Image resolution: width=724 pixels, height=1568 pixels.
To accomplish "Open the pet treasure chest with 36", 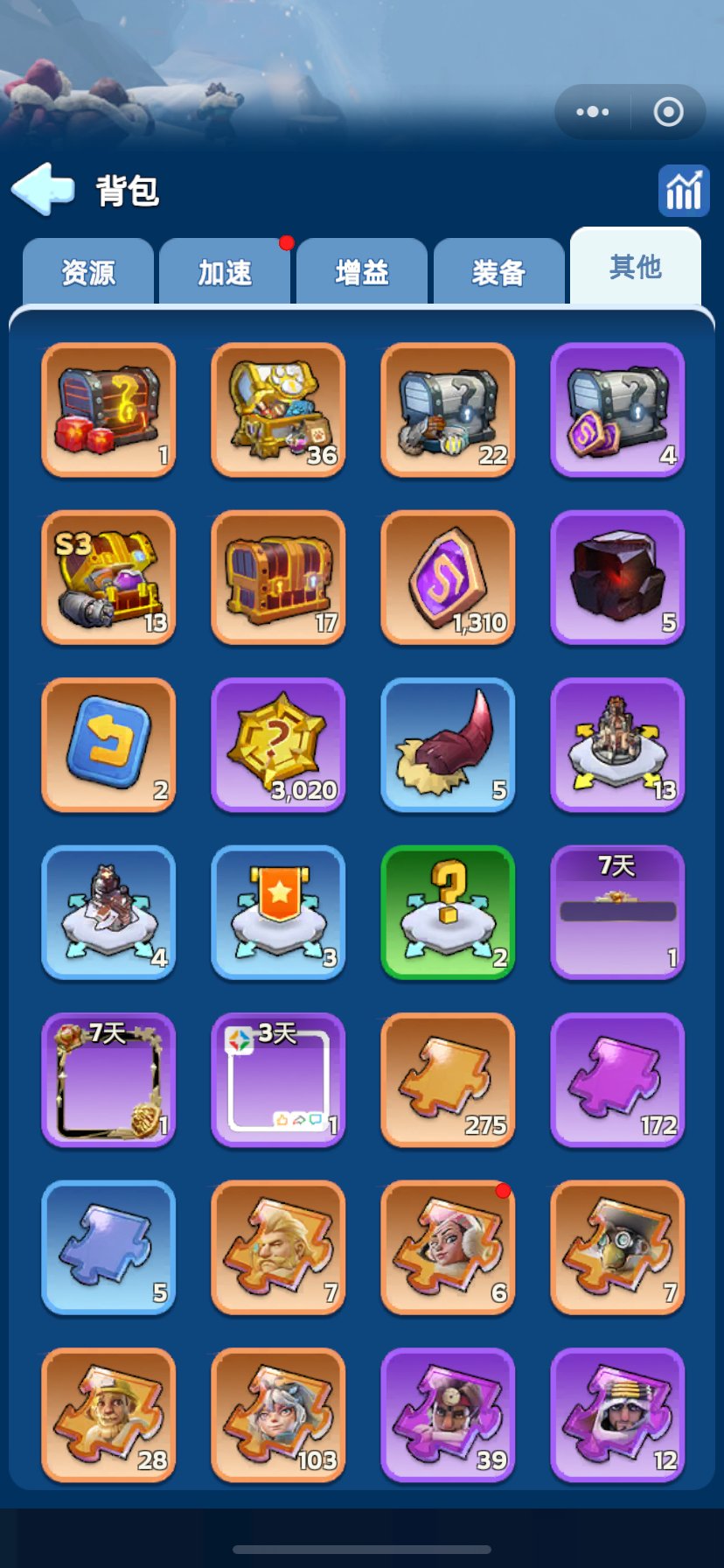I will (278, 409).
